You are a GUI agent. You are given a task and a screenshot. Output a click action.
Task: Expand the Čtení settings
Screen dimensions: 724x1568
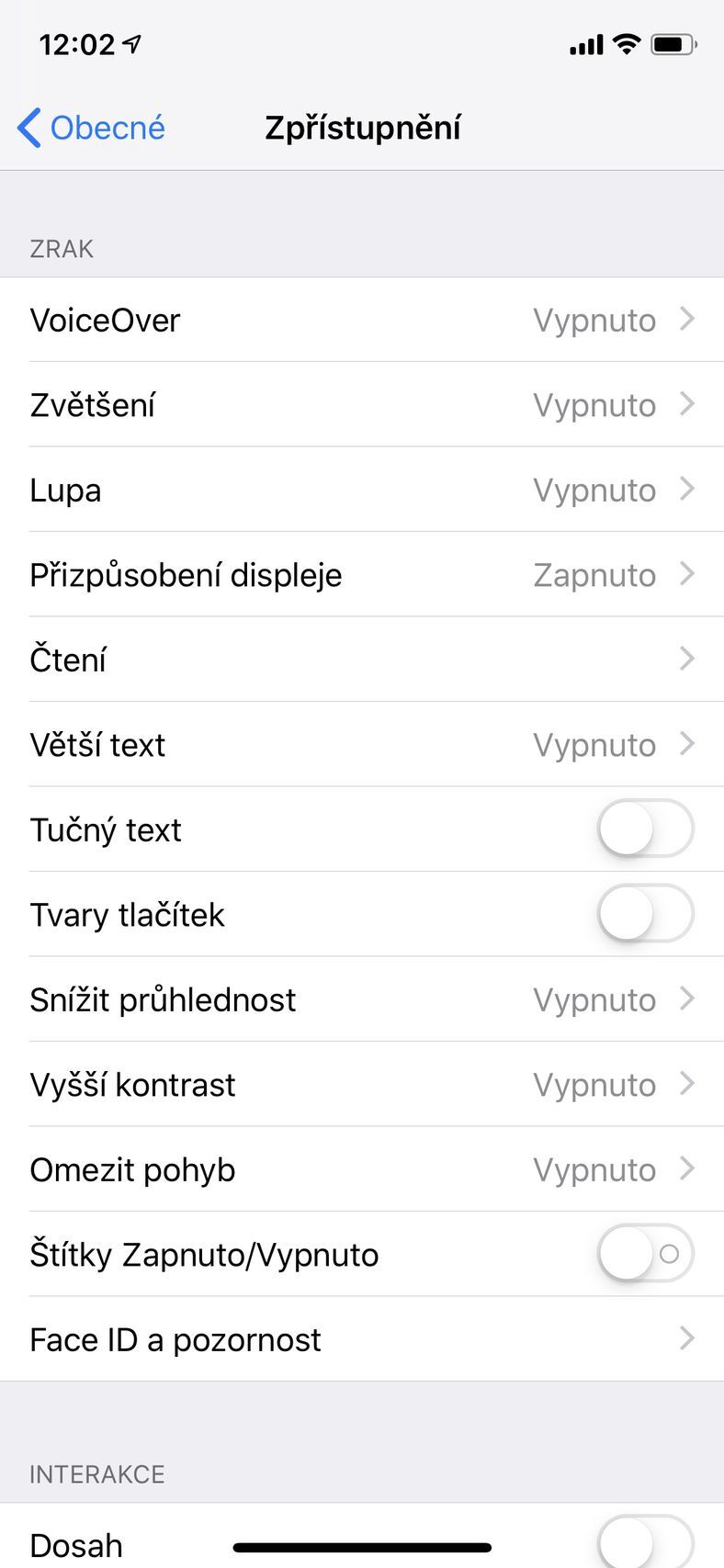(x=362, y=659)
